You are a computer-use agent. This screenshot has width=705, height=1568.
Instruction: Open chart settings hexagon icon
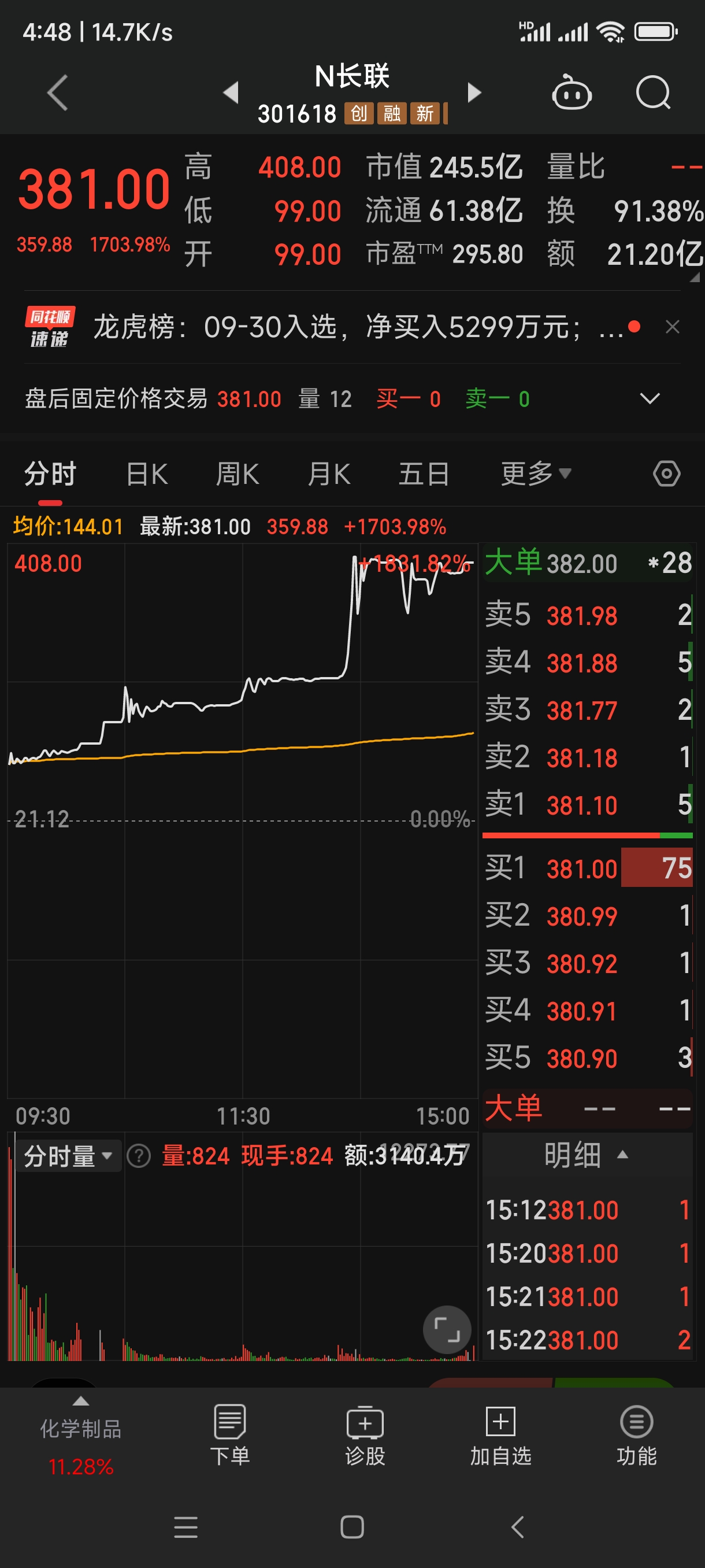coord(666,474)
